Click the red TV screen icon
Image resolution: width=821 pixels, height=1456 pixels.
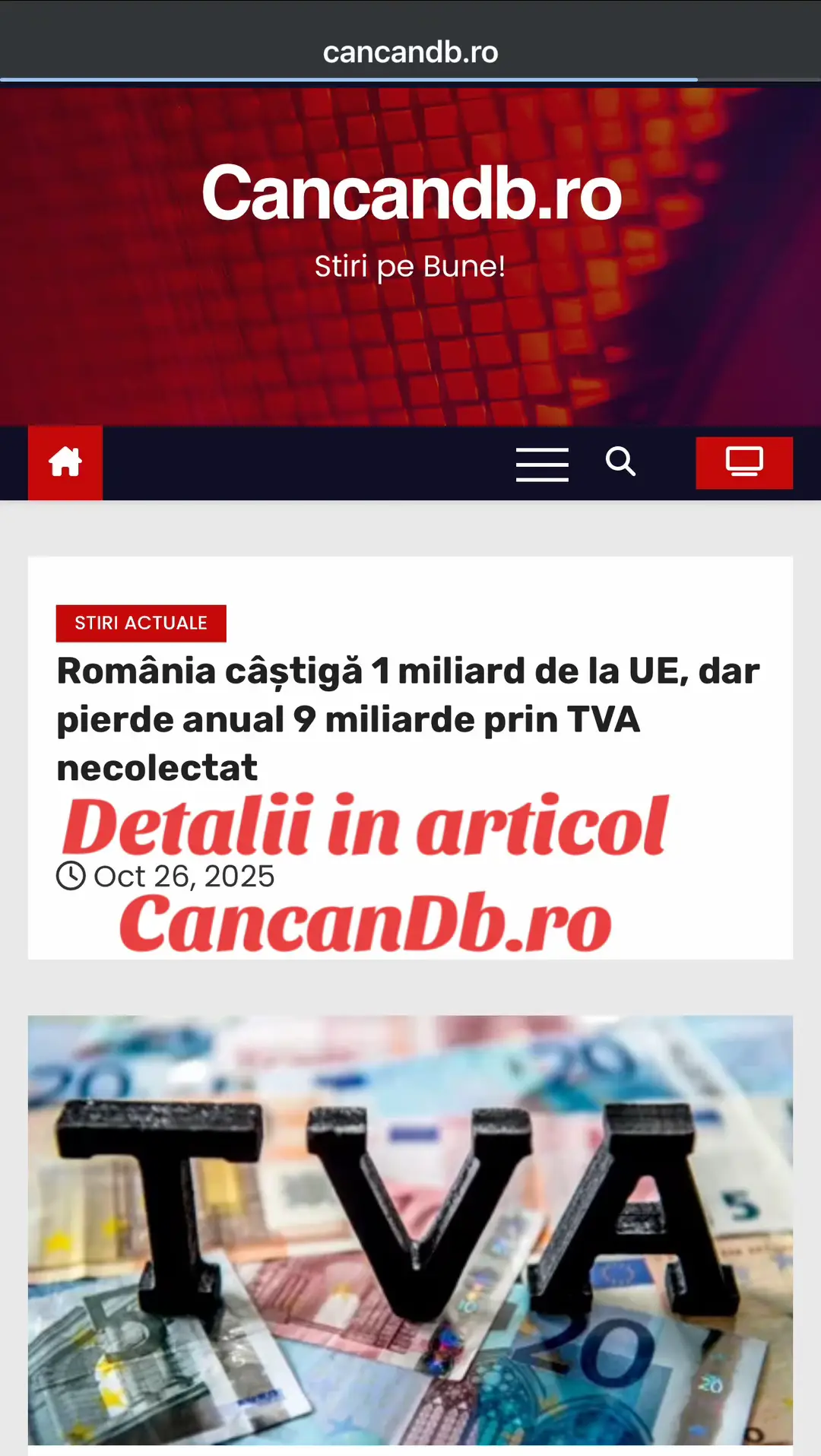(744, 462)
